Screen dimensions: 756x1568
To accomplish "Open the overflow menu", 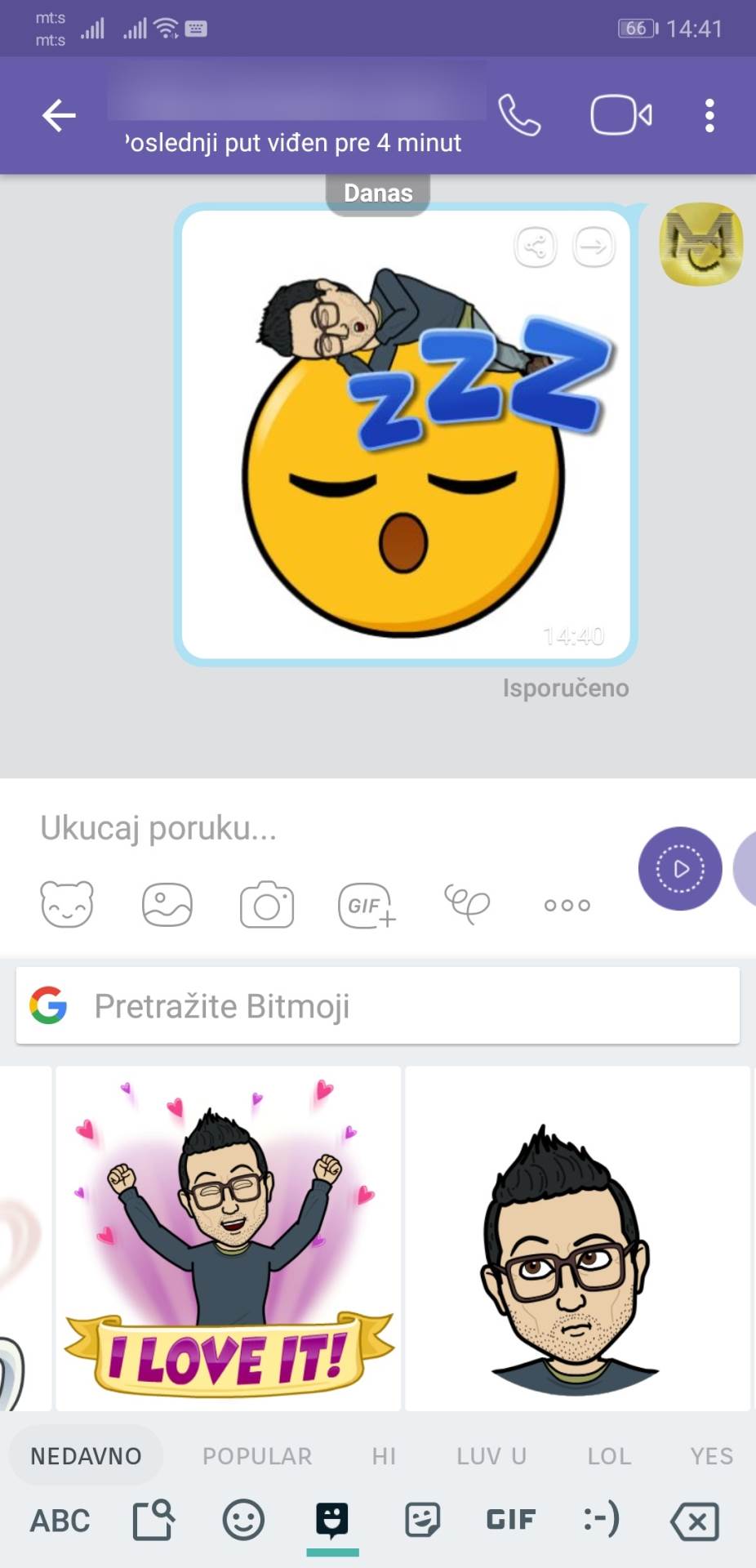I will click(709, 116).
